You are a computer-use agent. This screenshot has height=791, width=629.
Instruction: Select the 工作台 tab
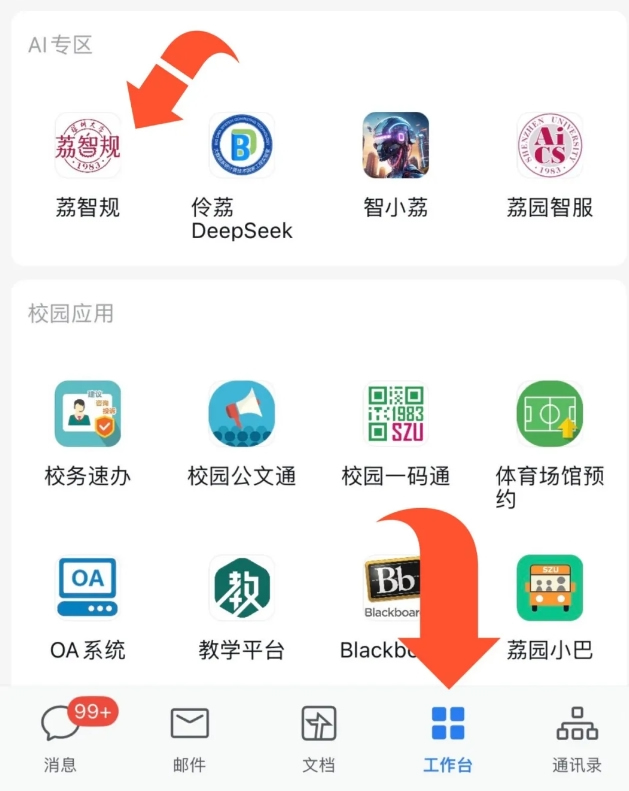tap(447, 738)
